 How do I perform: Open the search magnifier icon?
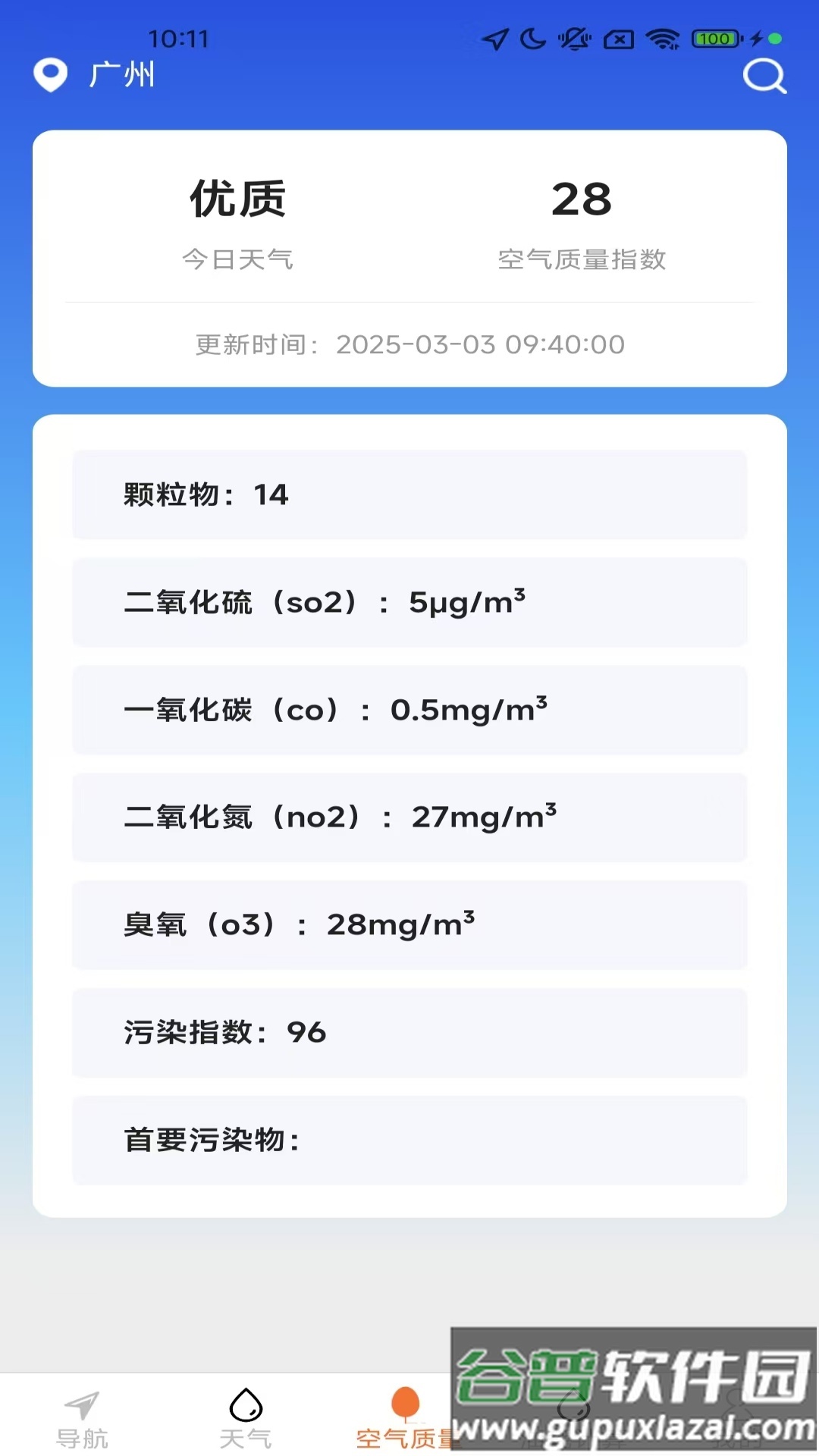pyautogui.click(x=764, y=76)
